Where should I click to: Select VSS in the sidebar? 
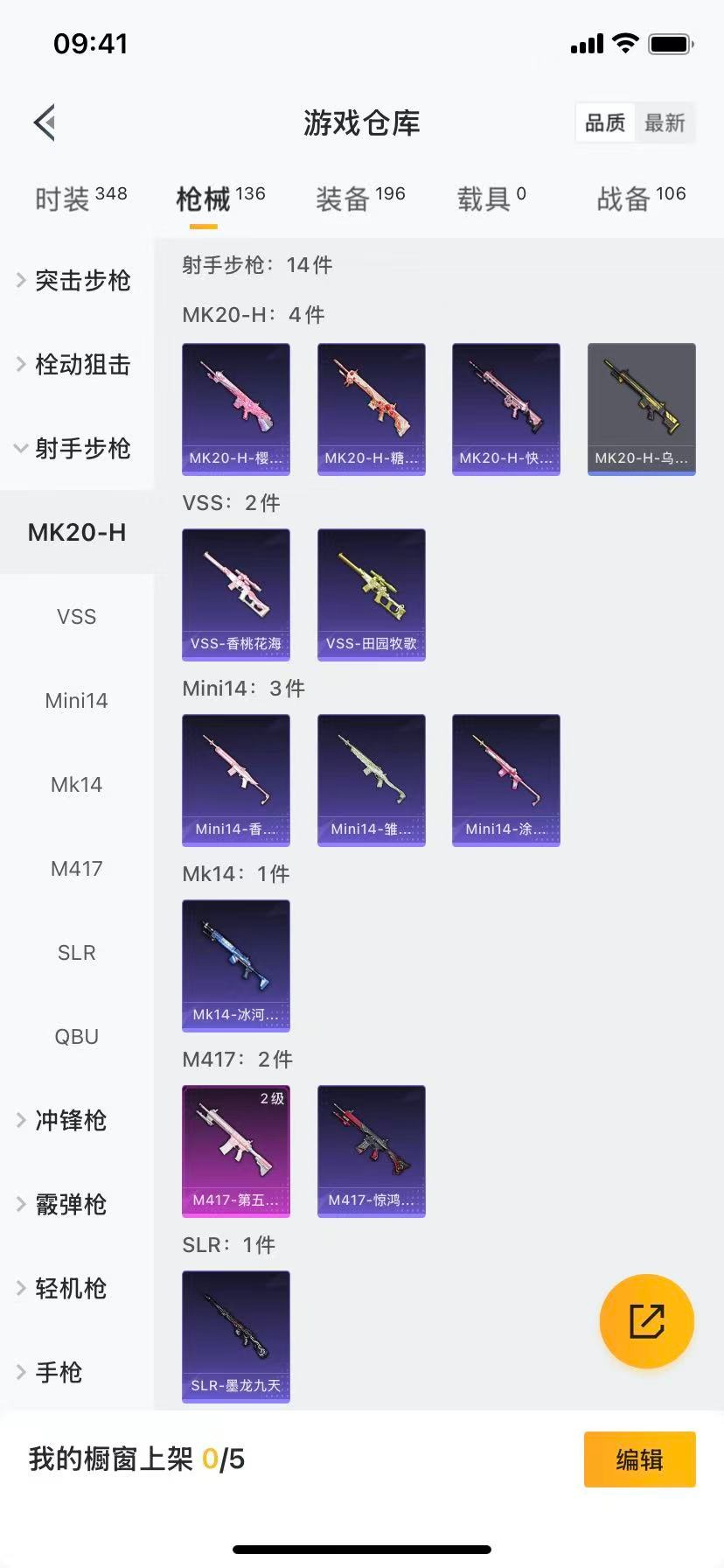pyautogui.click(x=76, y=616)
